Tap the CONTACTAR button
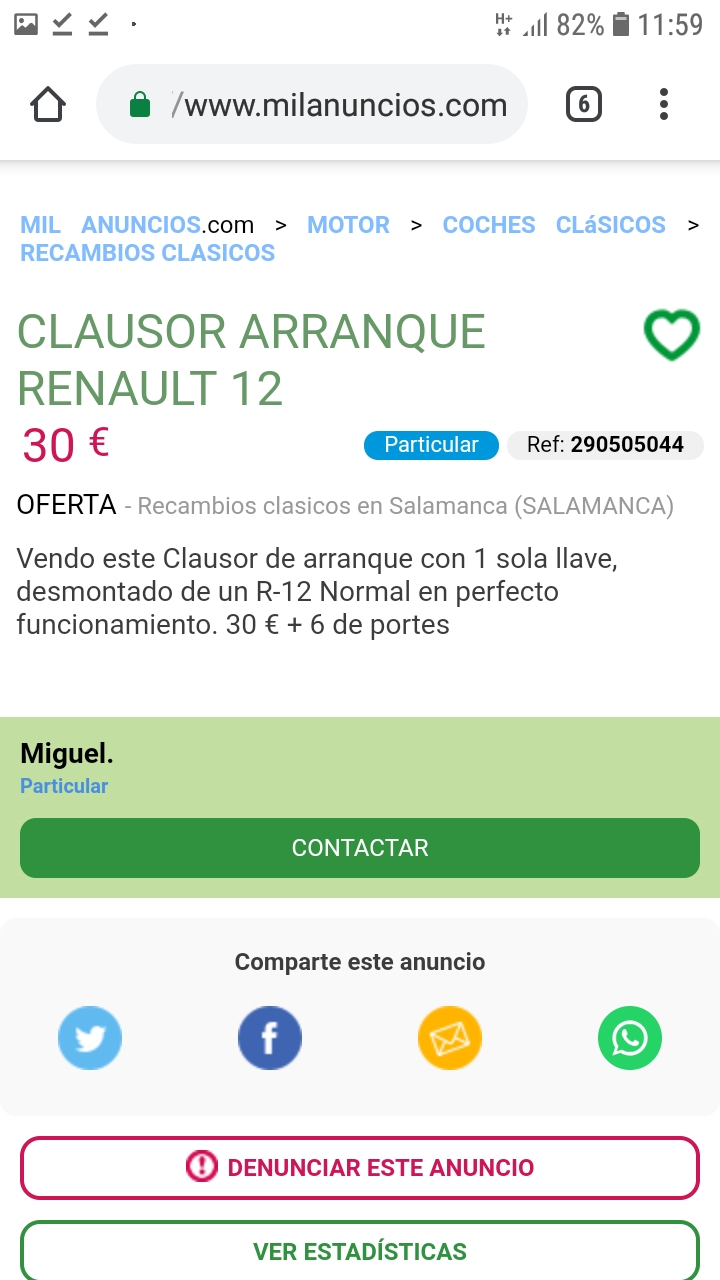This screenshot has height=1280, width=720. pyautogui.click(x=360, y=848)
